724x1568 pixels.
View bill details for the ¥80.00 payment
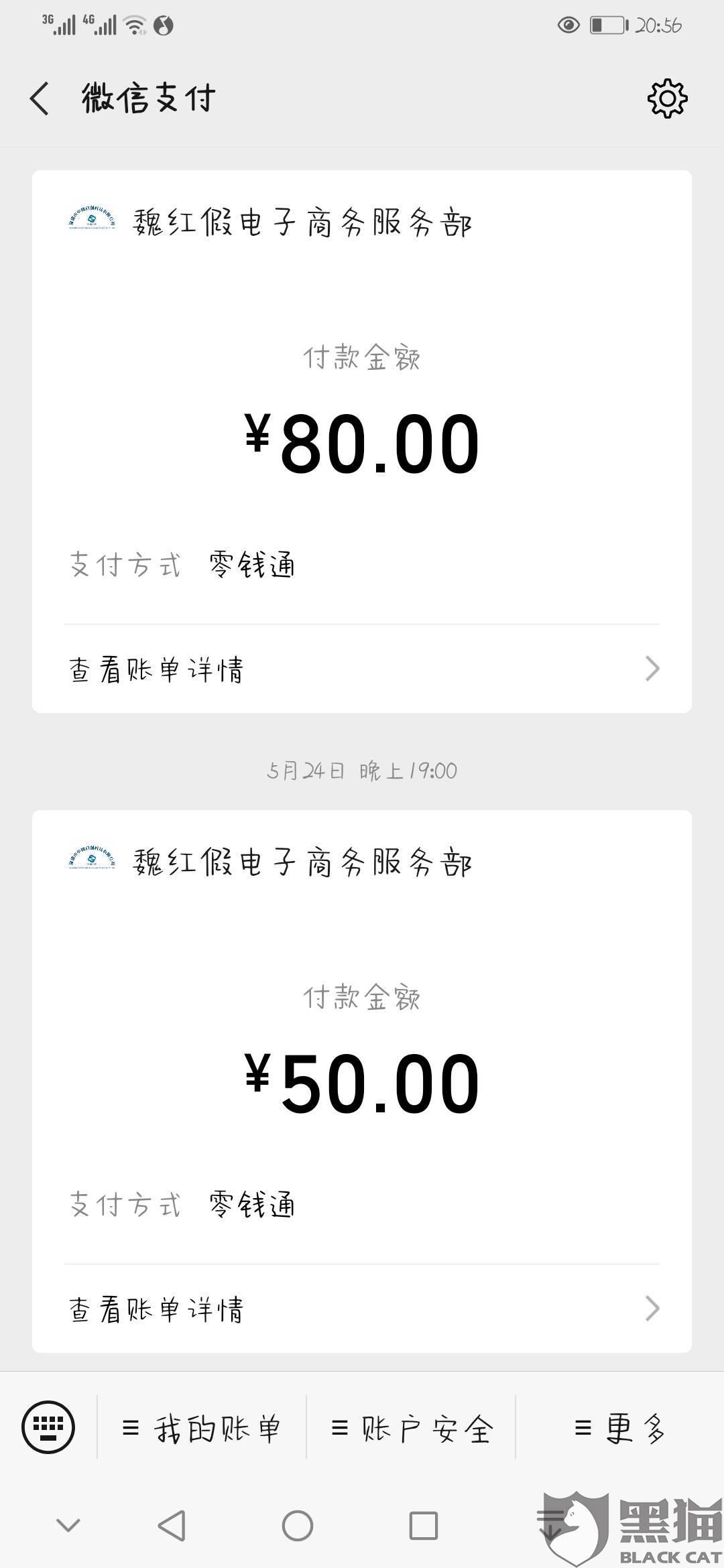[362, 669]
